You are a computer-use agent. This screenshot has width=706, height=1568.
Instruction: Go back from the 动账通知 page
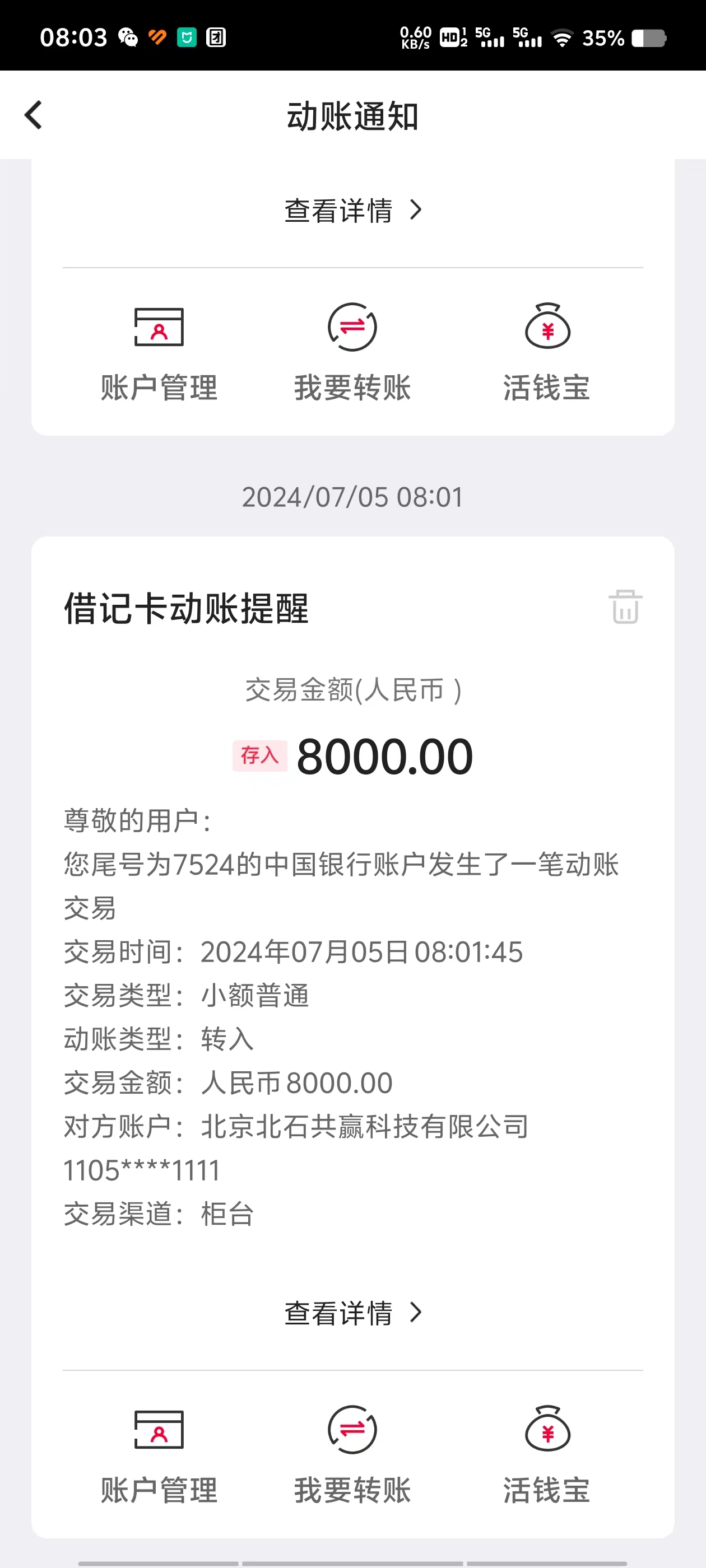click(x=34, y=115)
